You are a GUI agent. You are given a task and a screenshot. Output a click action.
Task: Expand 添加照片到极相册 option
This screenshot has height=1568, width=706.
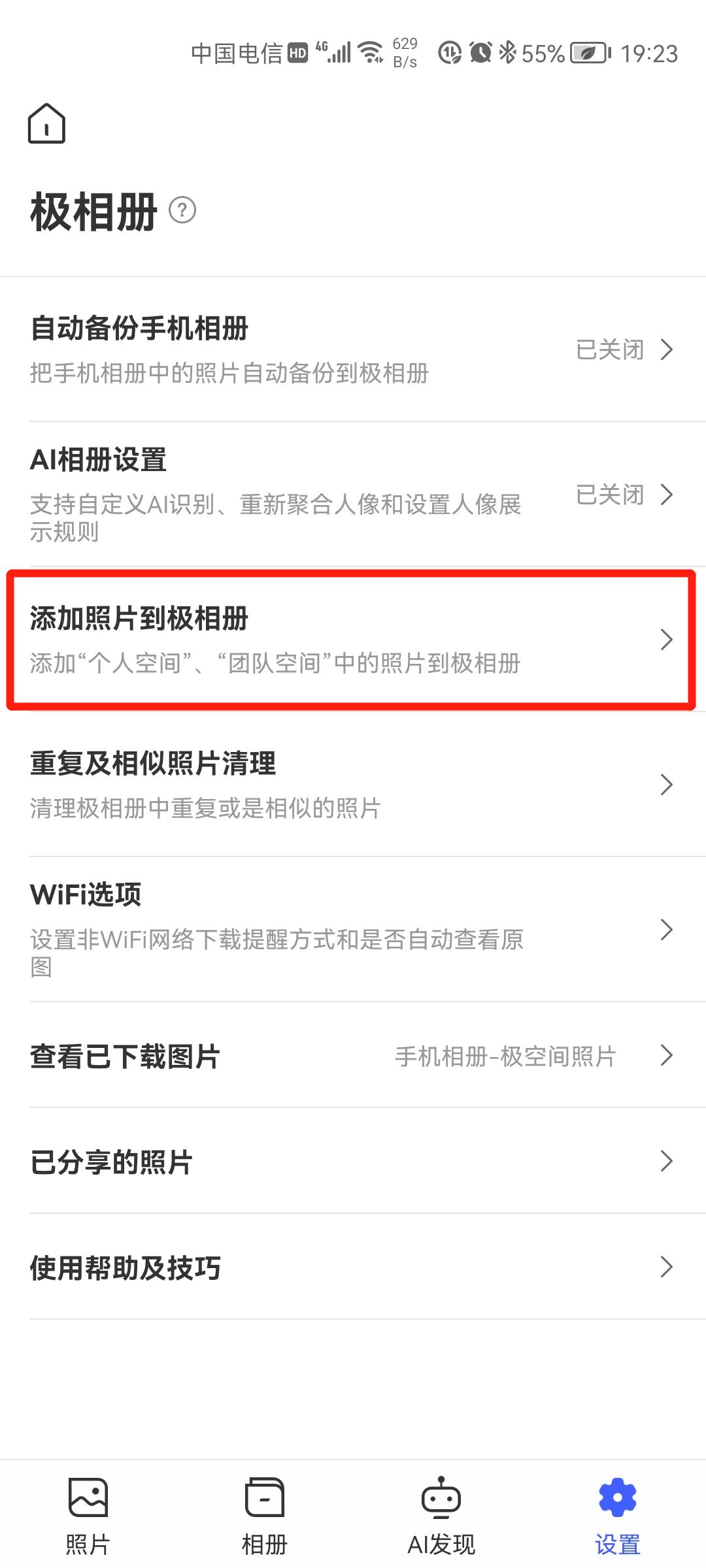(x=353, y=637)
